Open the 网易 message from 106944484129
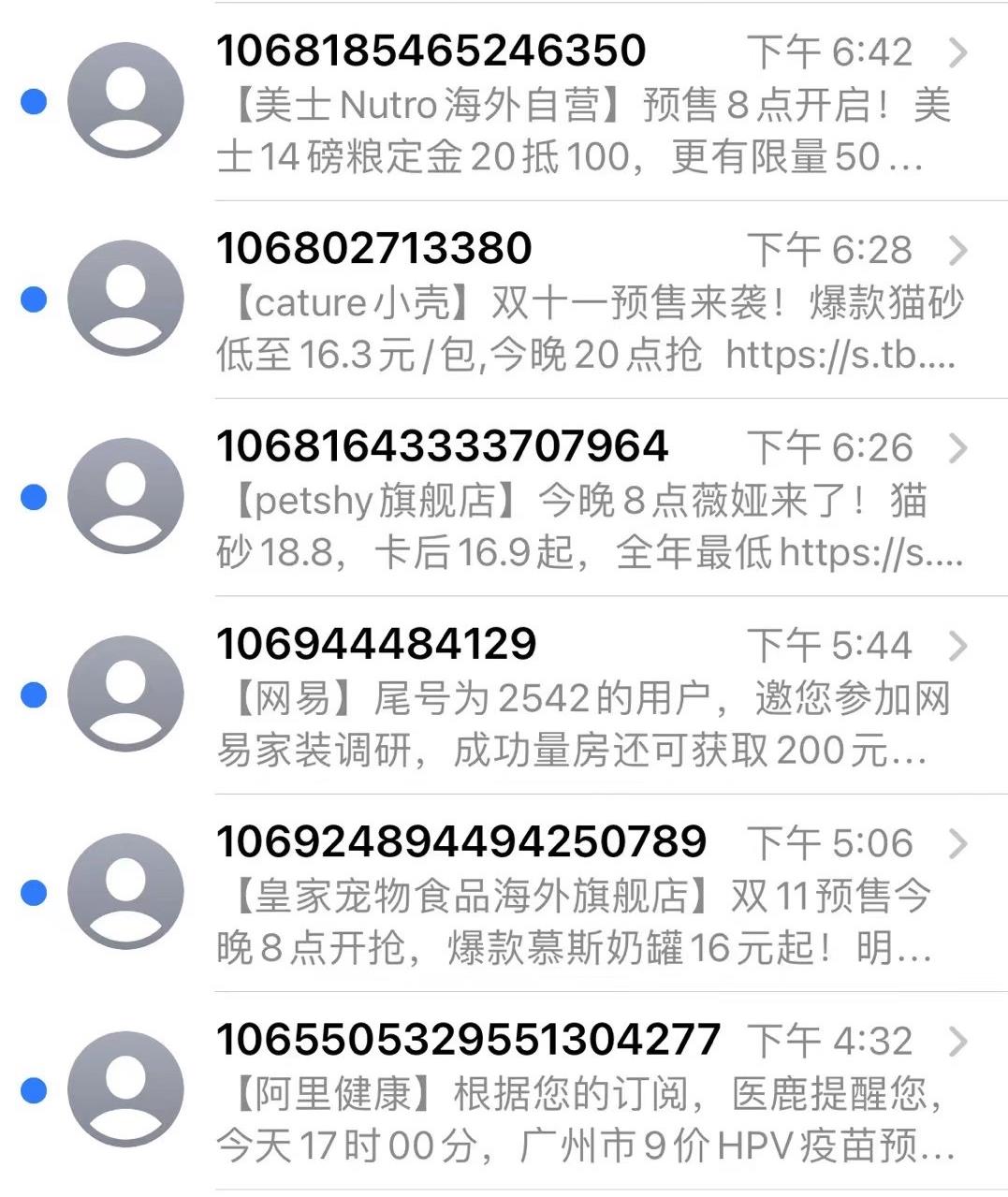Image resolution: width=1008 pixels, height=1197 pixels. pyautogui.click(x=580, y=697)
